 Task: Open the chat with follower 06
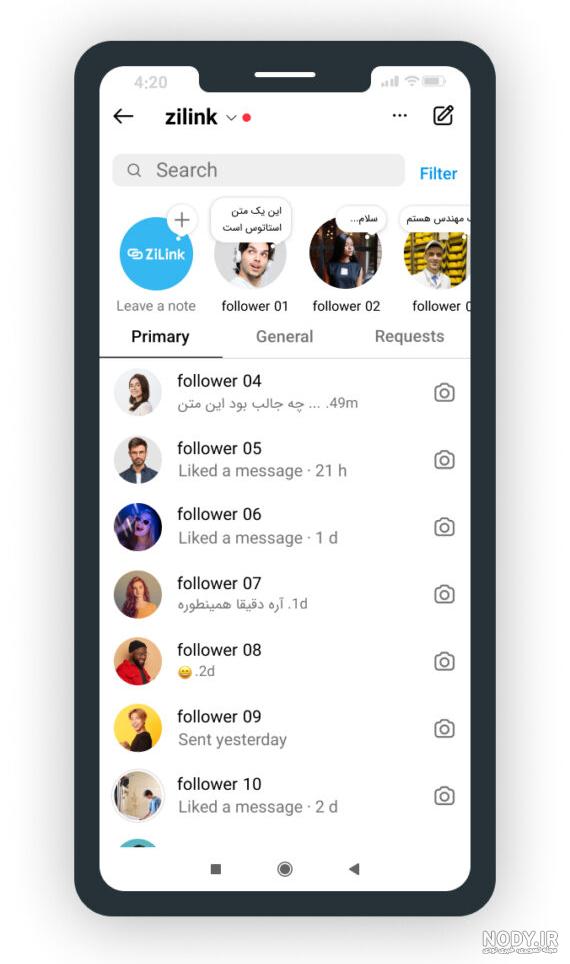click(x=285, y=526)
